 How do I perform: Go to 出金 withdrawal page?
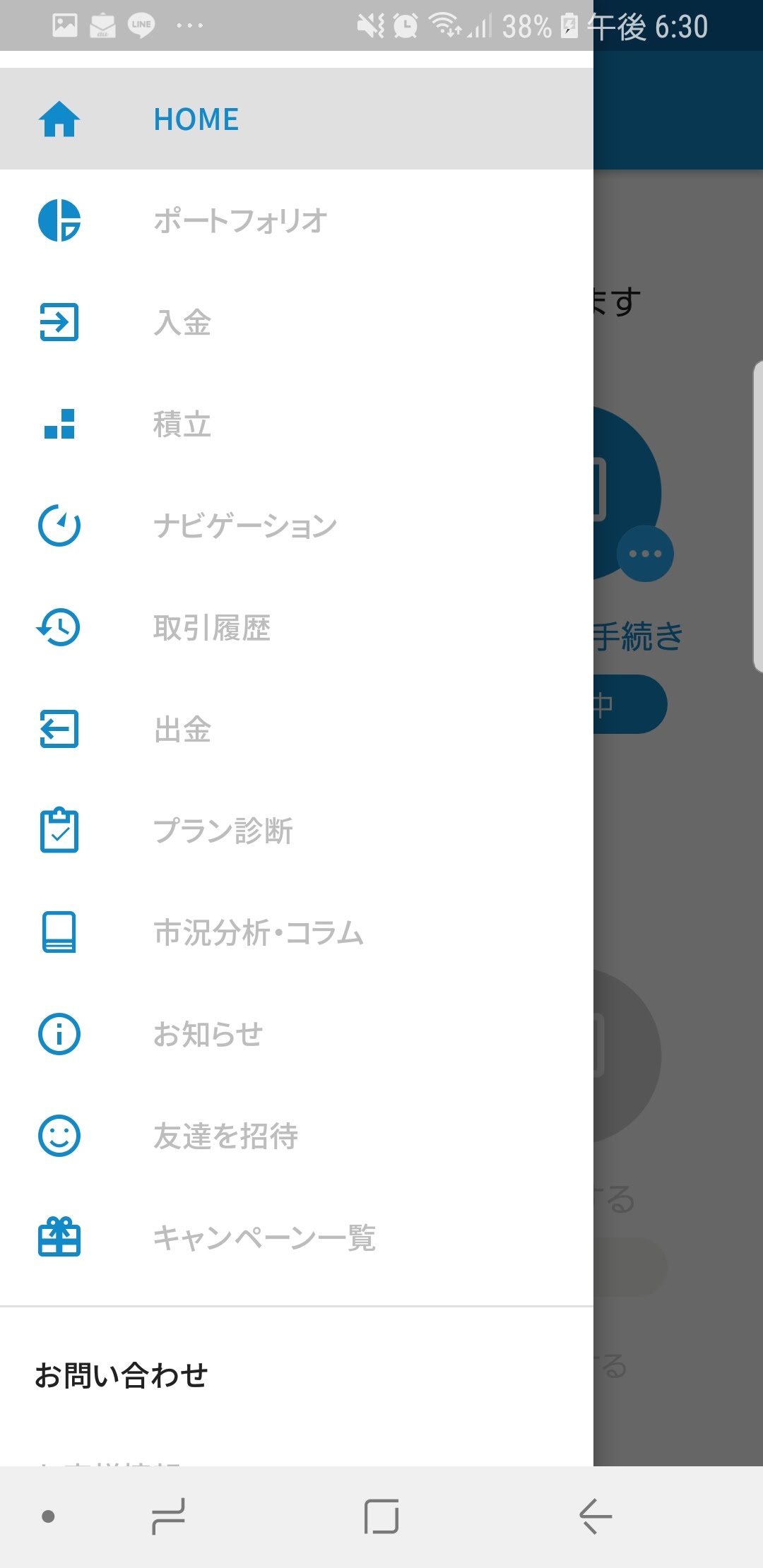pos(297,729)
